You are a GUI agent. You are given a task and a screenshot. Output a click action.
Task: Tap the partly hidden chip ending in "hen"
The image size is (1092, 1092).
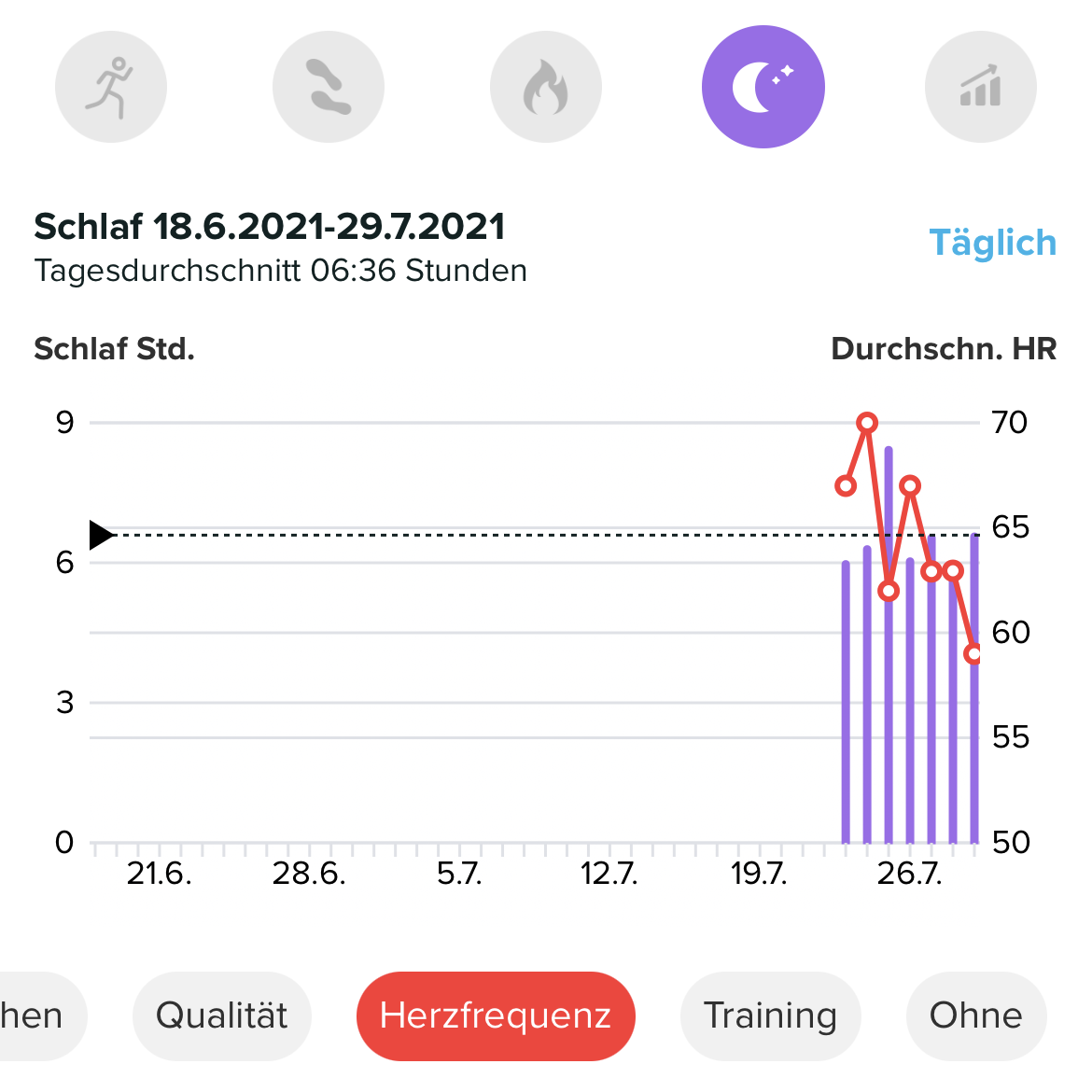point(37,1015)
